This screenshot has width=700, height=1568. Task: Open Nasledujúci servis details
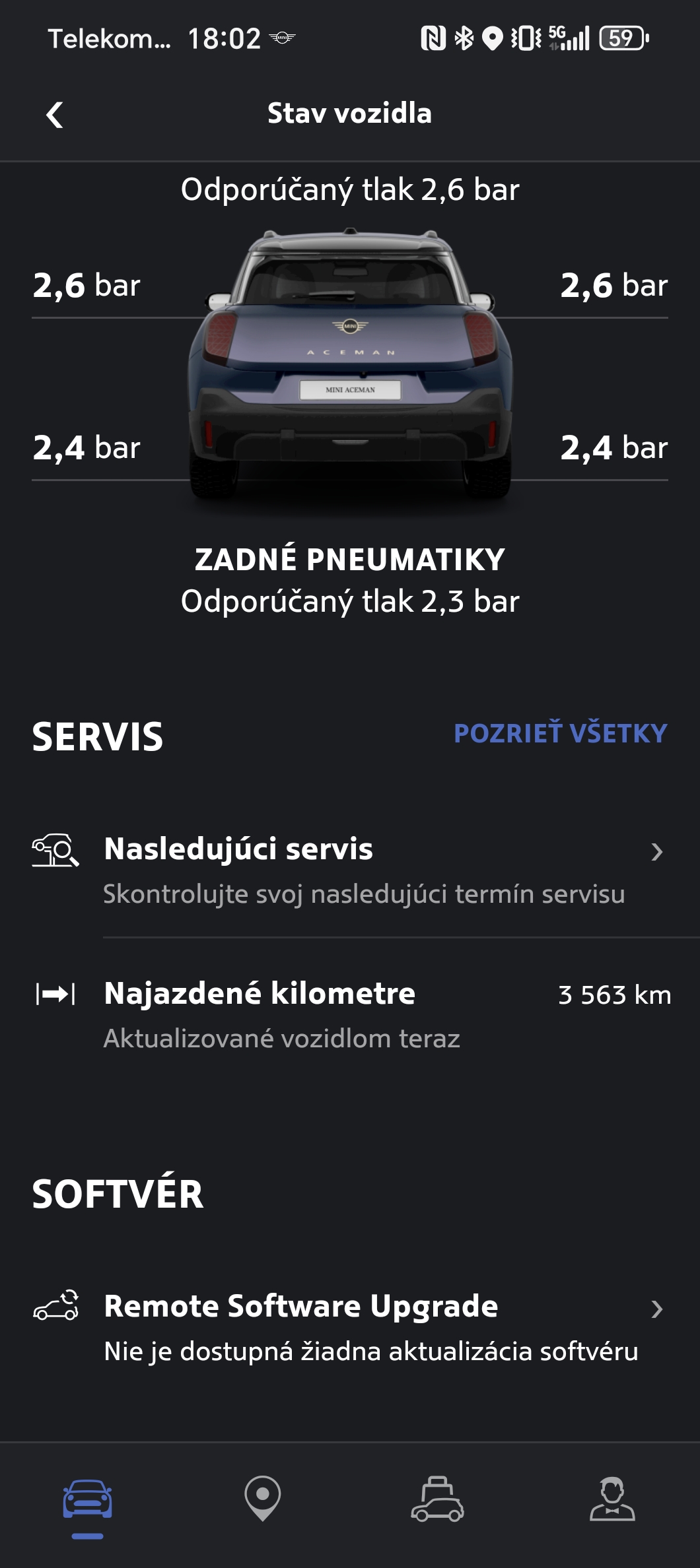coord(350,870)
